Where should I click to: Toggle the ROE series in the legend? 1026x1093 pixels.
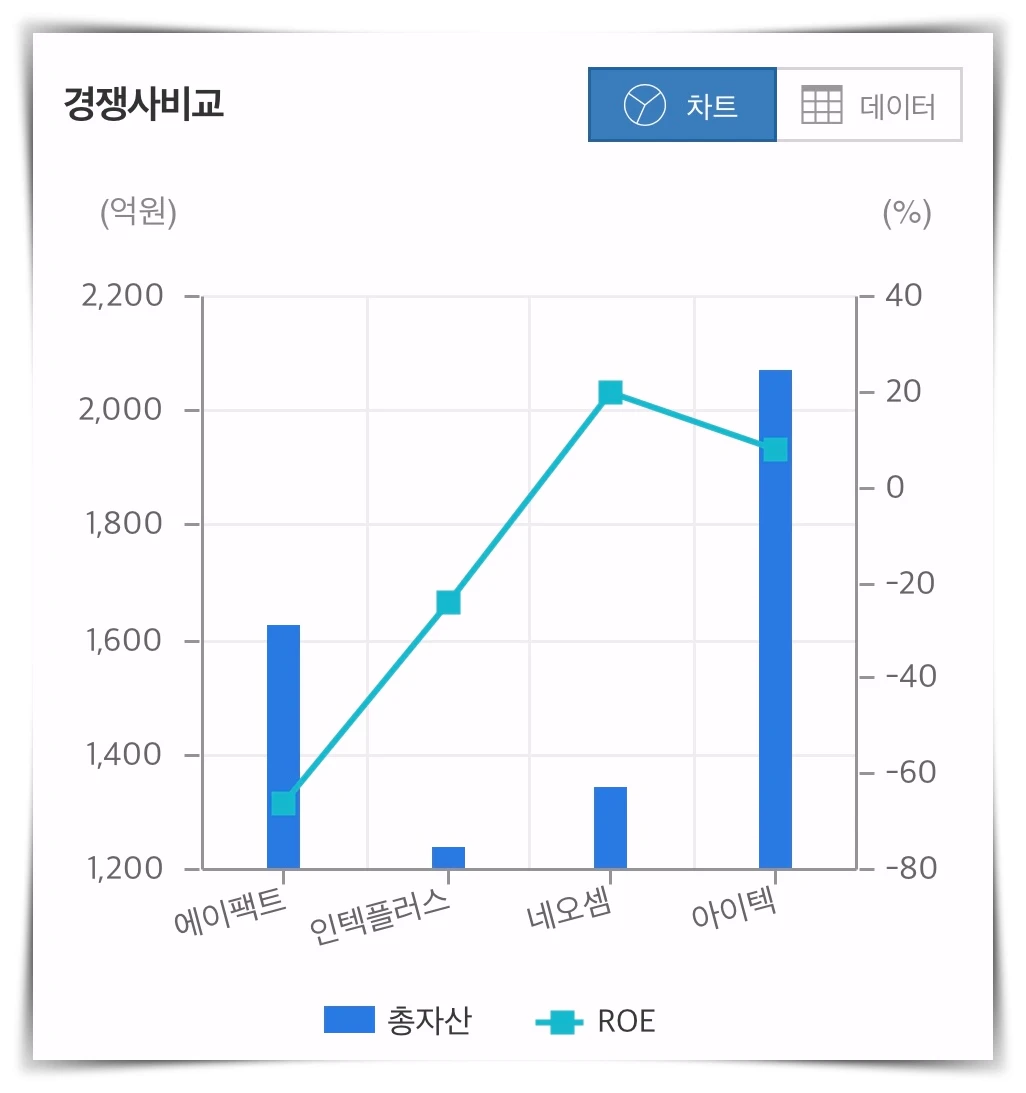click(x=627, y=1020)
